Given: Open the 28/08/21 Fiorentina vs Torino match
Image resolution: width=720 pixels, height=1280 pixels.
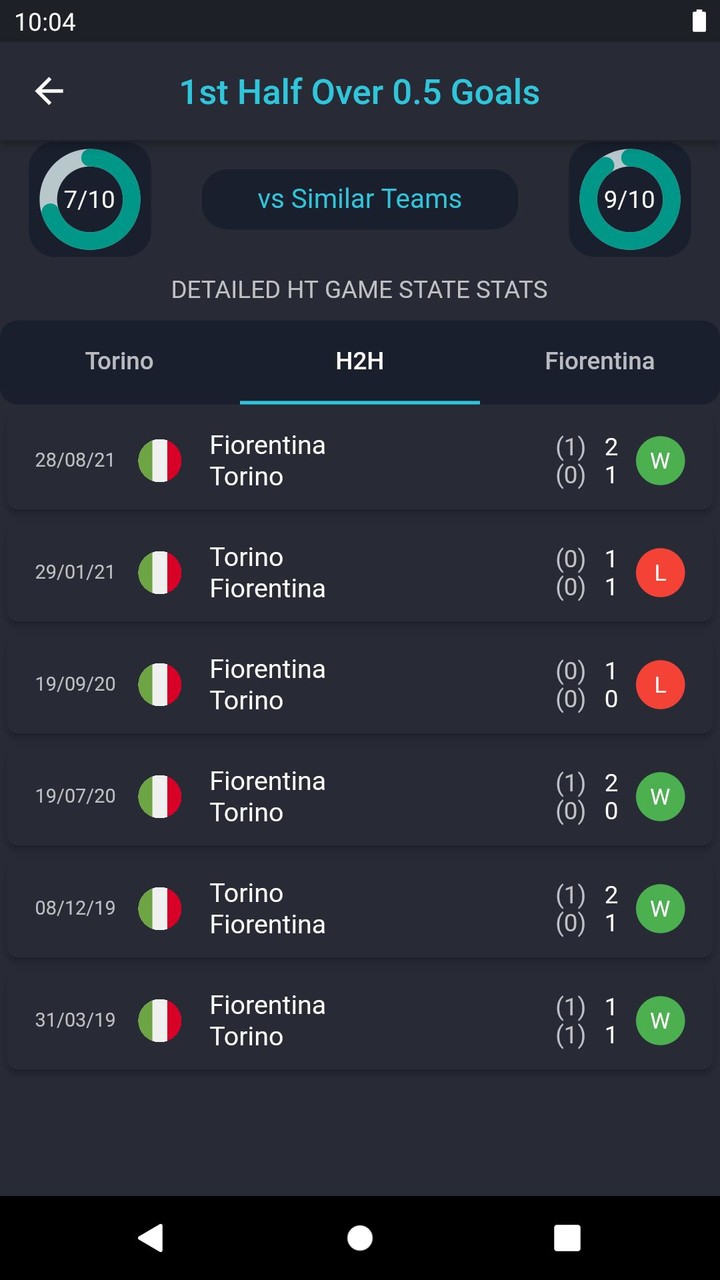Looking at the screenshot, I should [x=360, y=461].
